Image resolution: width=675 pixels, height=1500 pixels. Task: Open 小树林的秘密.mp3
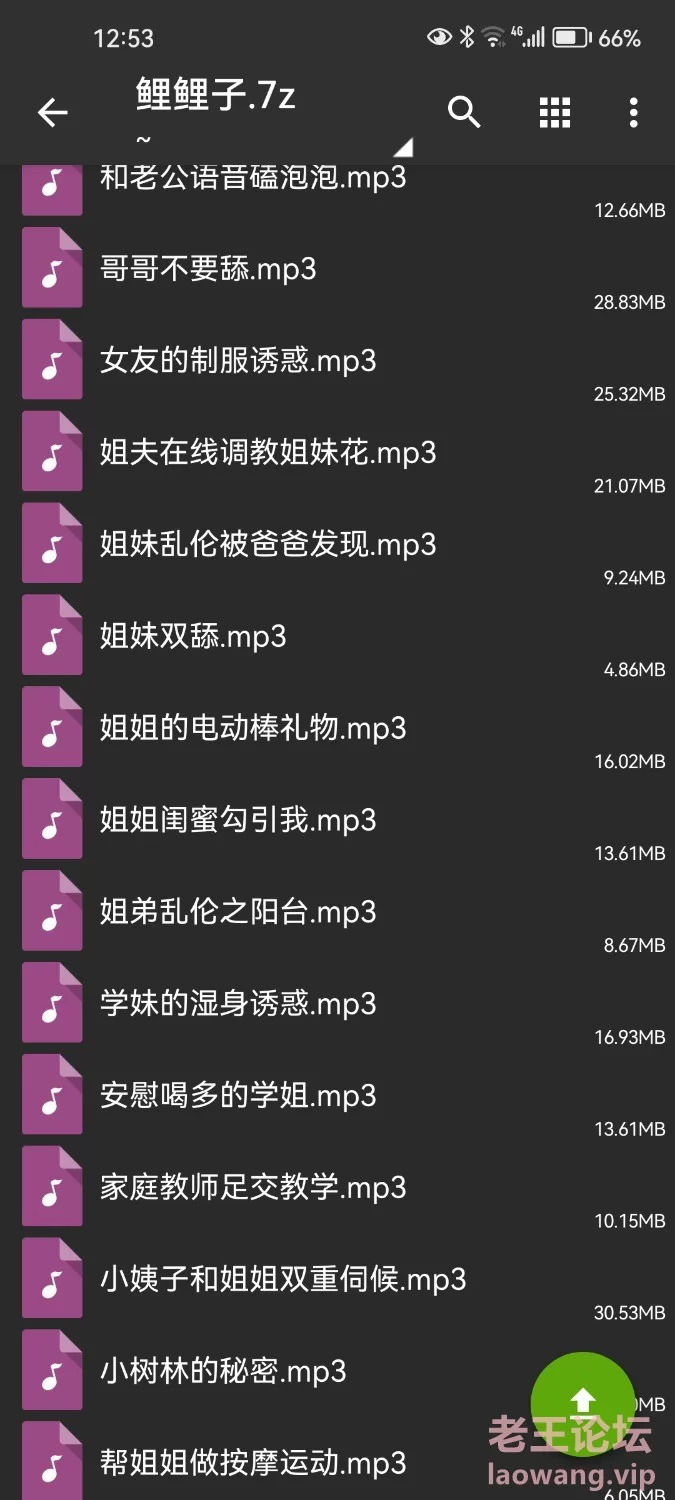coord(337,1370)
